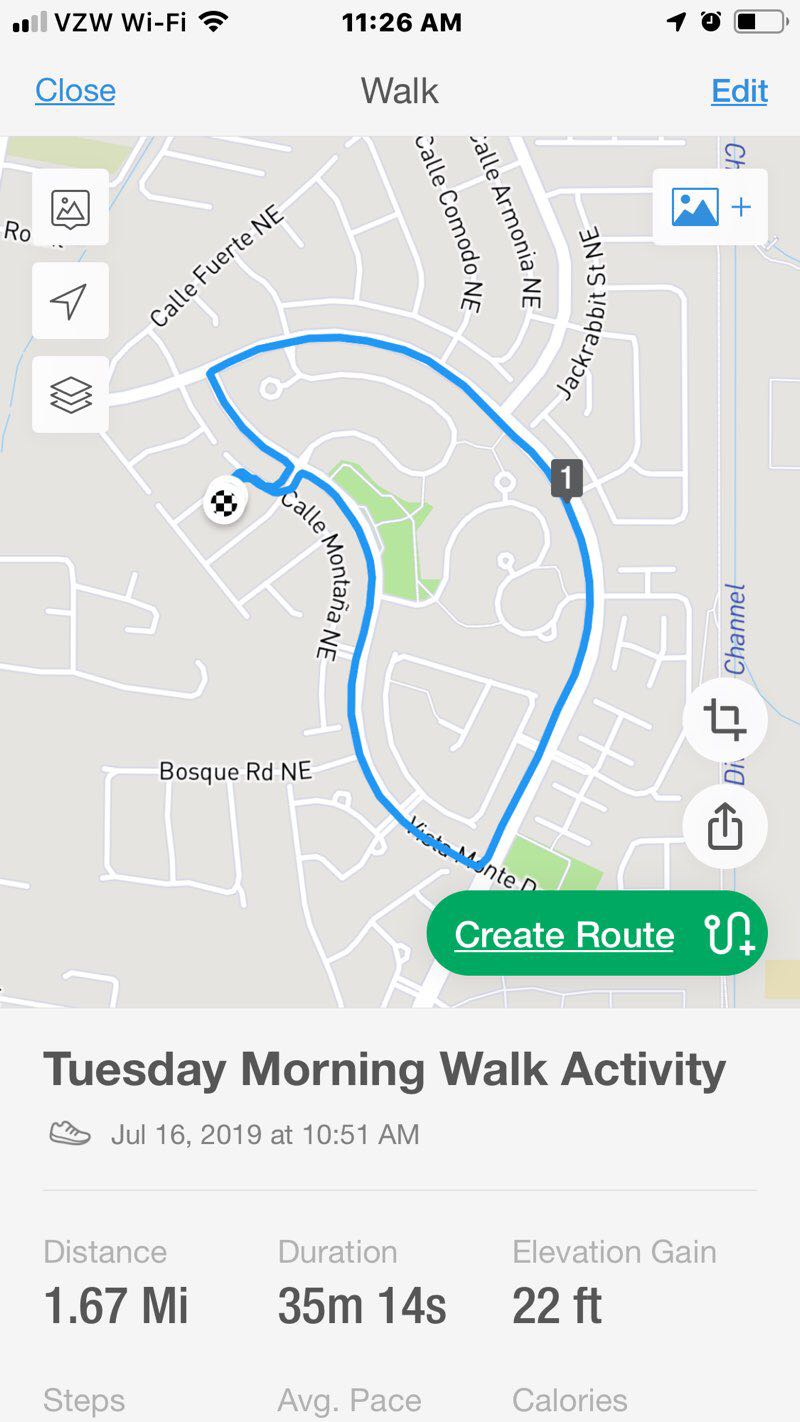Tap the crop map icon
This screenshot has width=800, height=1422.
(x=724, y=720)
